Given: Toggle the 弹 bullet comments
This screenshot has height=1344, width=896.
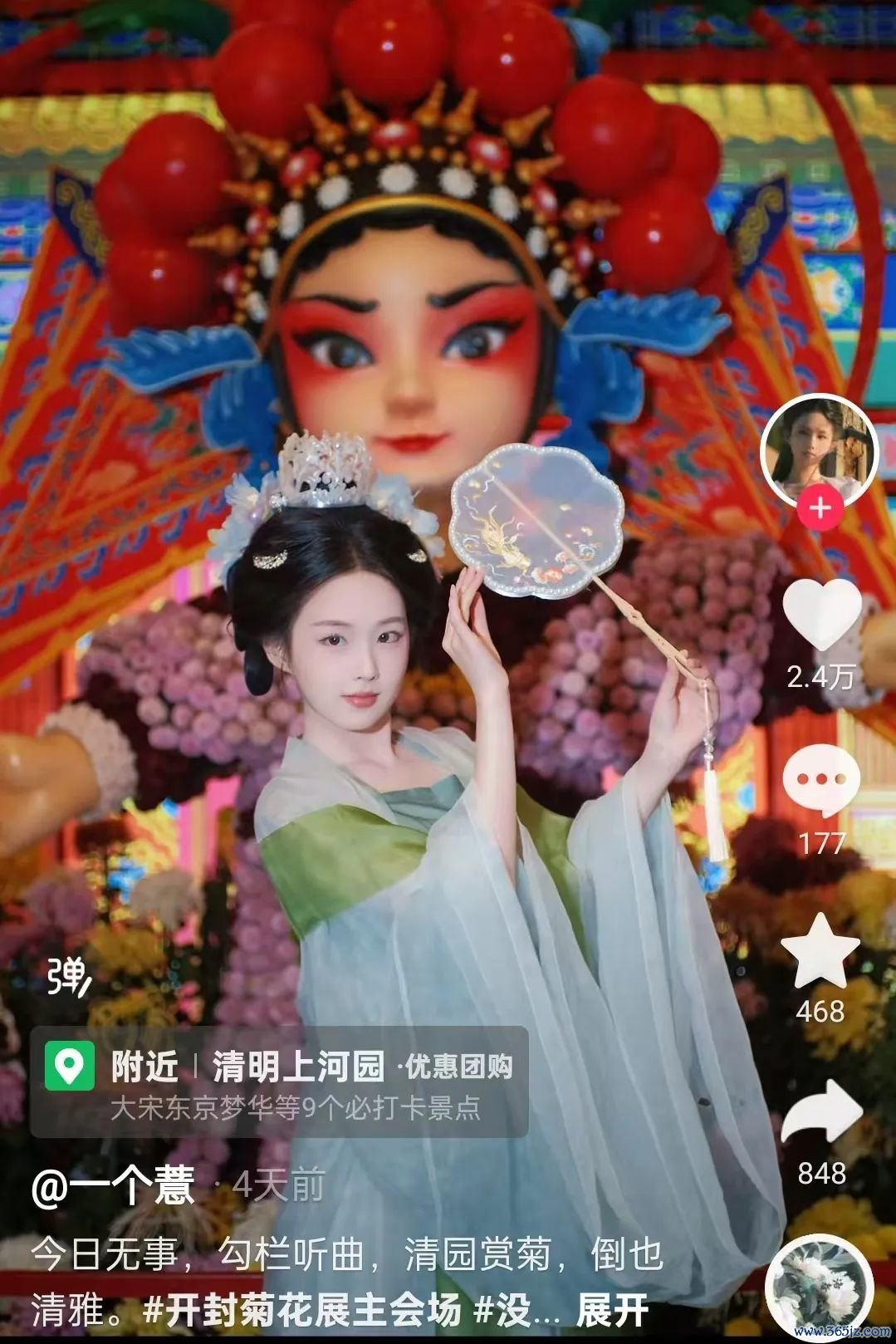Looking at the screenshot, I should point(68,977).
